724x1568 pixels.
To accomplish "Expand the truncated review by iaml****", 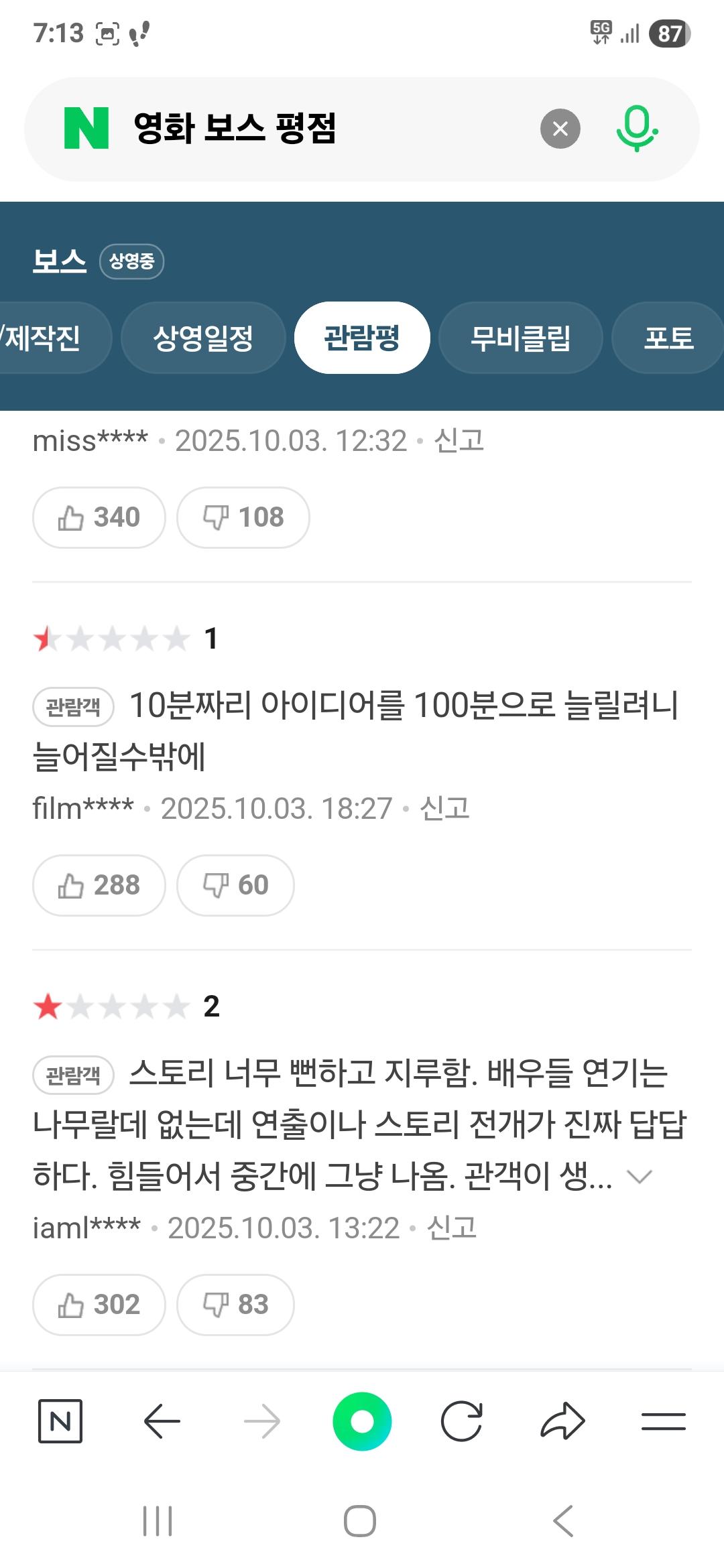I will tap(639, 1177).
